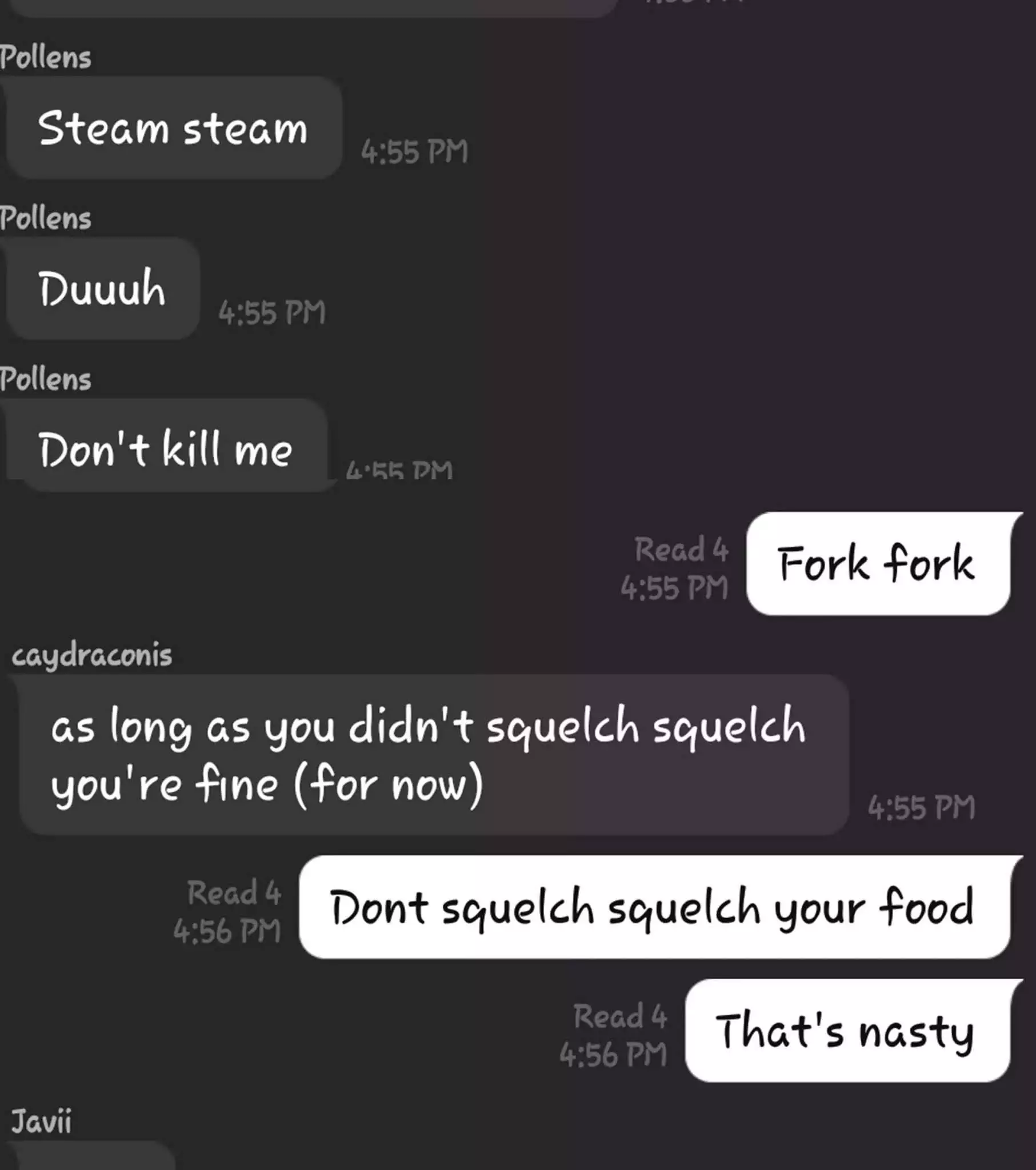Image resolution: width=1036 pixels, height=1170 pixels.
Task: Tap caydraconis's squelch squelch message
Action: 433,755
